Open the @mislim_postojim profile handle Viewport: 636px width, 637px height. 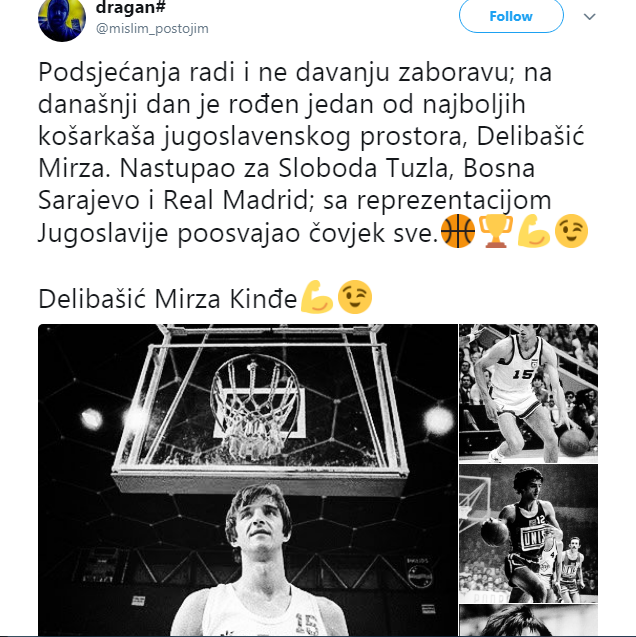tap(152, 28)
